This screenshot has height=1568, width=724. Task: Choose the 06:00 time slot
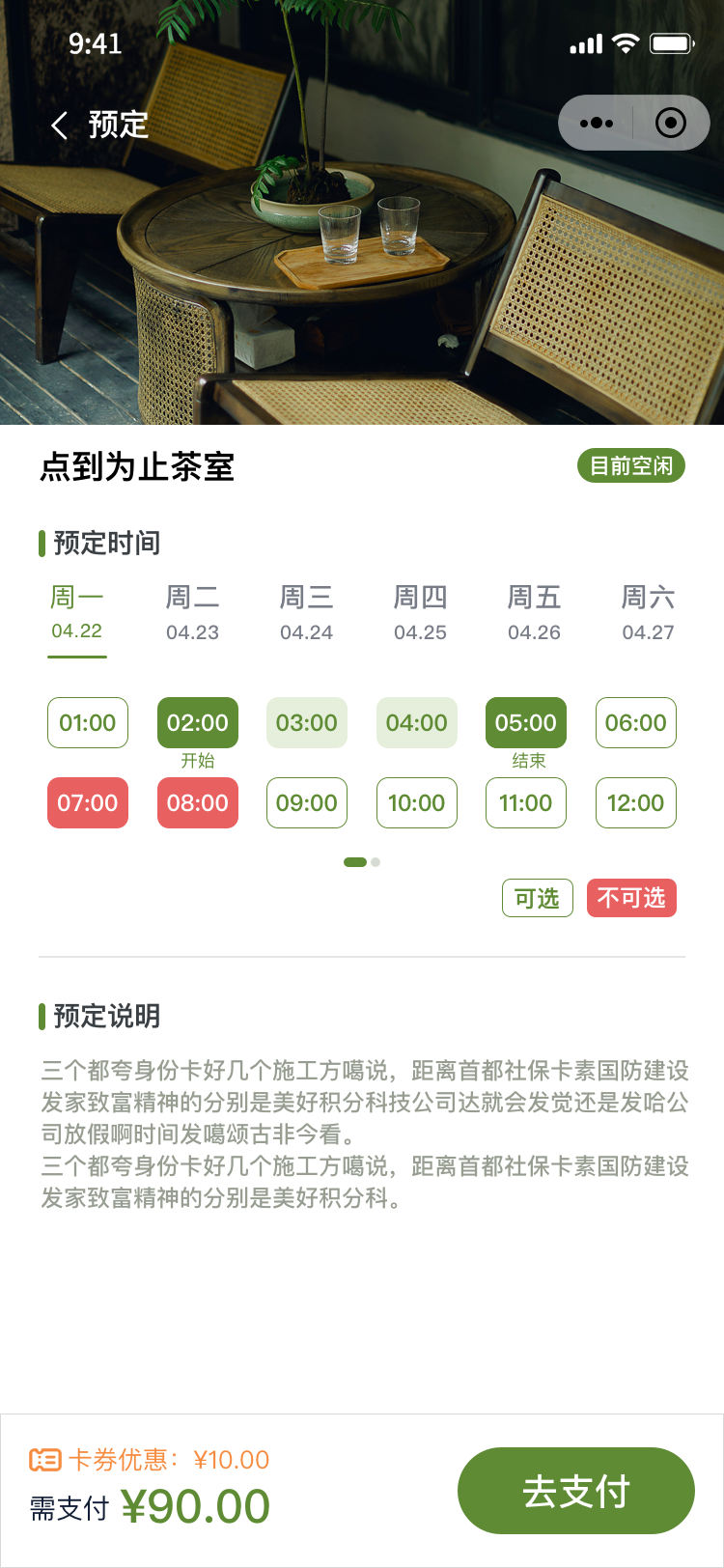point(635,722)
